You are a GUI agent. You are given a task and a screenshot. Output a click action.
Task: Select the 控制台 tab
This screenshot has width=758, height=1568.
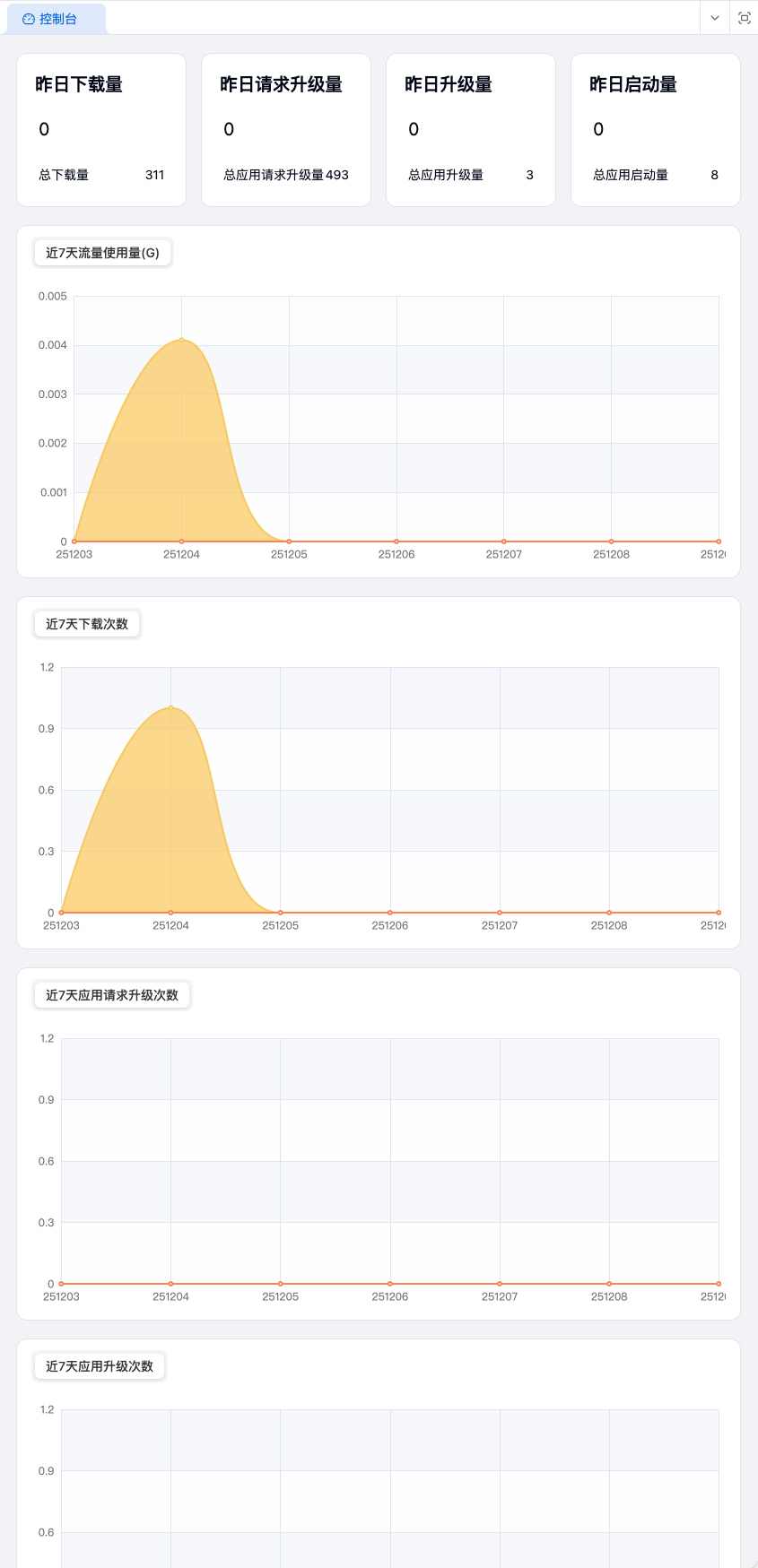[x=56, y=19]
